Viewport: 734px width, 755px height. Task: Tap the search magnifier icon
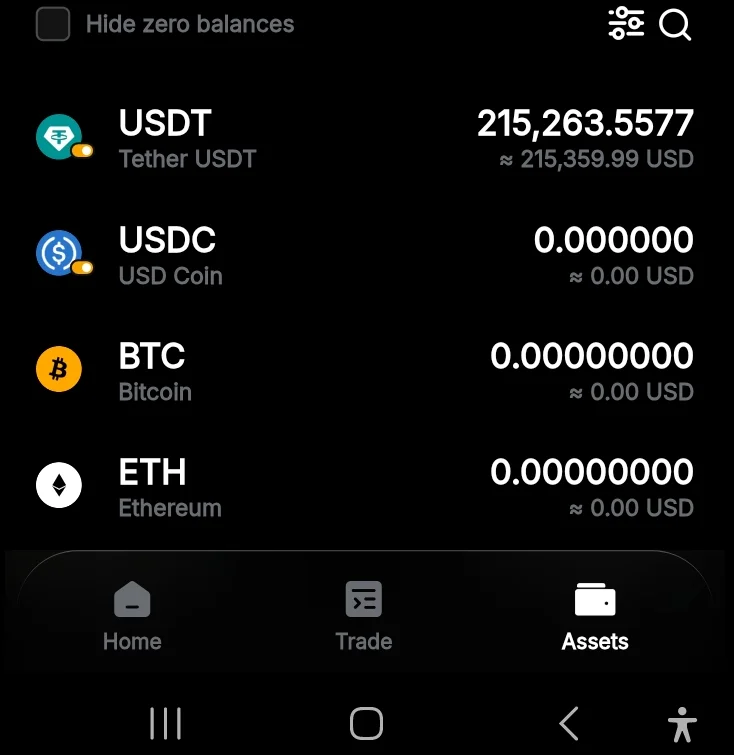pos(676,24)
